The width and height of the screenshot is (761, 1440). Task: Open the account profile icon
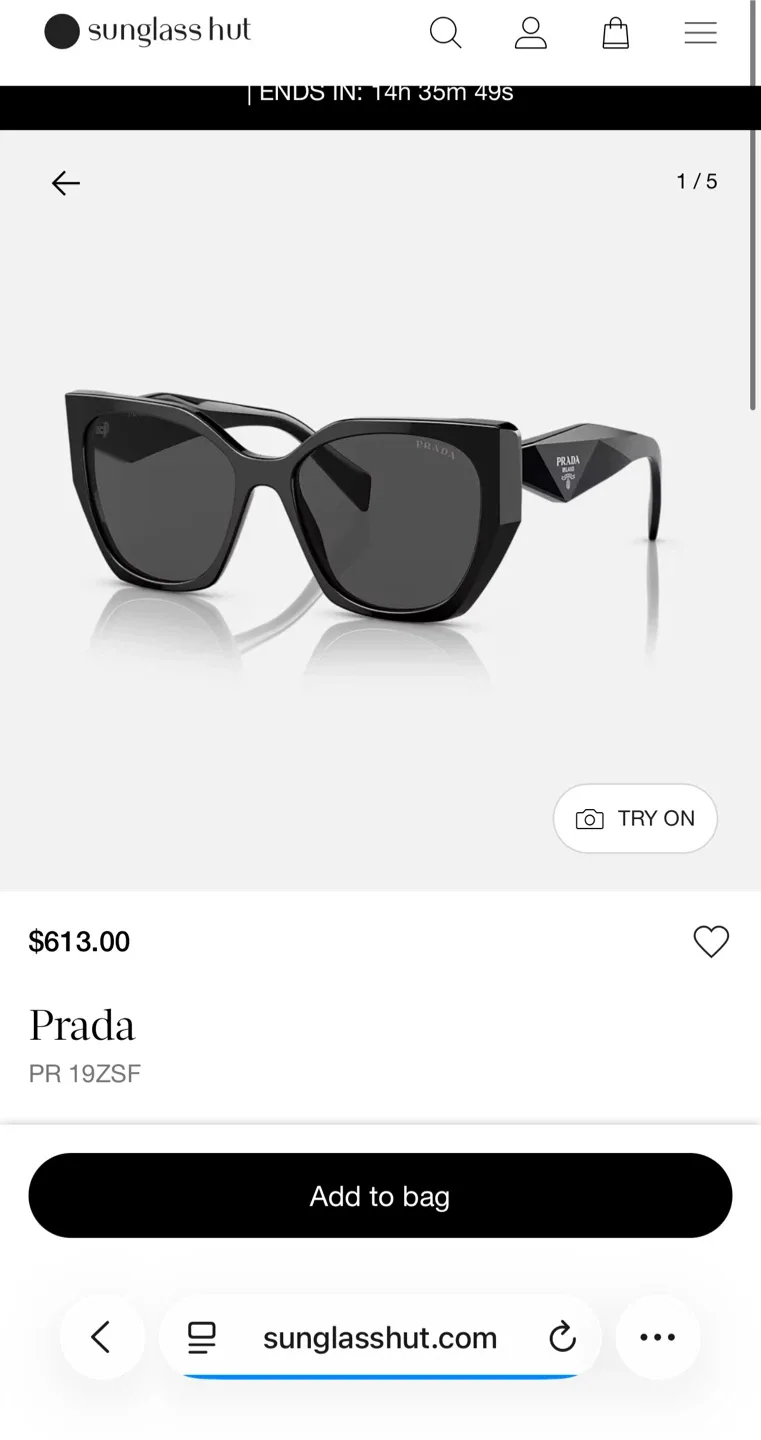coord(531,33)
